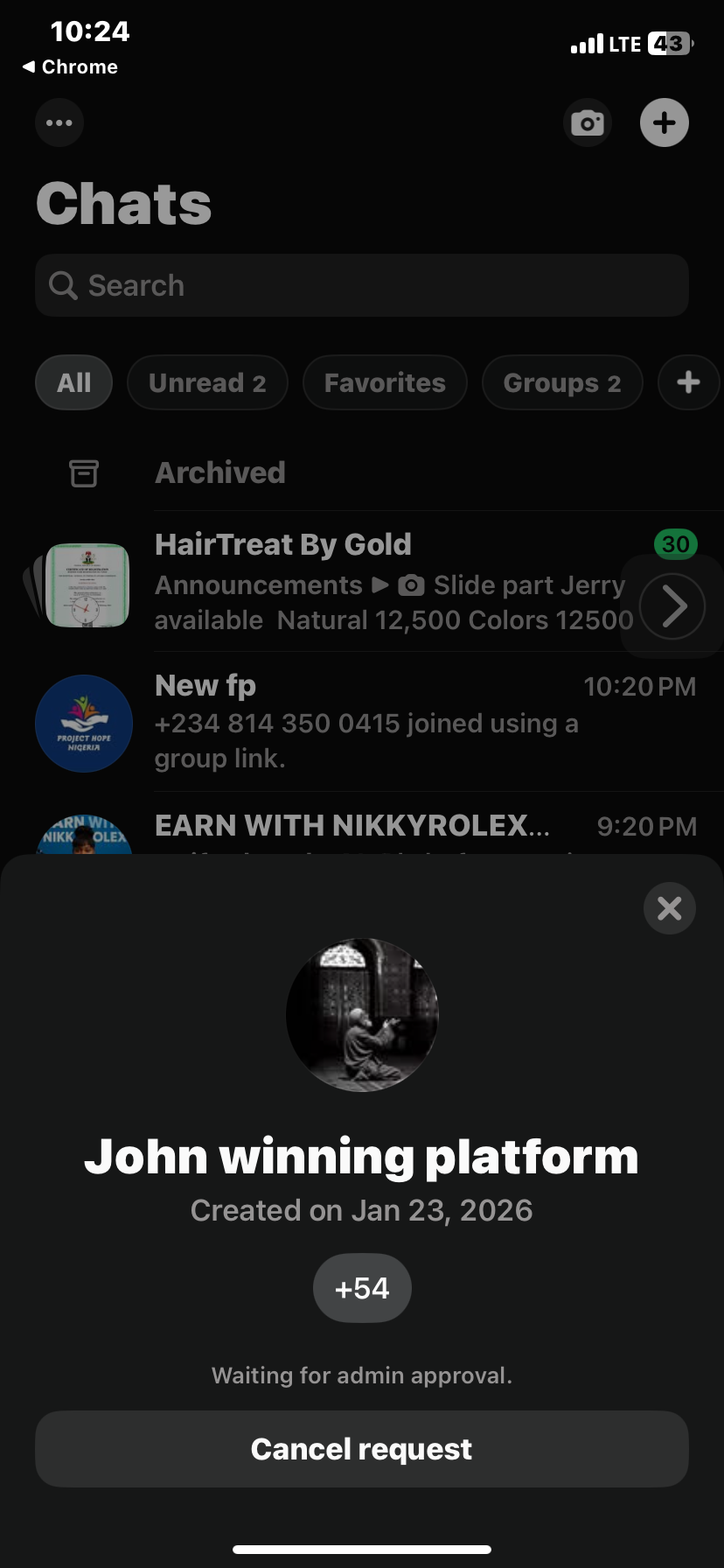Tap the Search chats field
724x1568 pixels.
(x=361, y=285)
